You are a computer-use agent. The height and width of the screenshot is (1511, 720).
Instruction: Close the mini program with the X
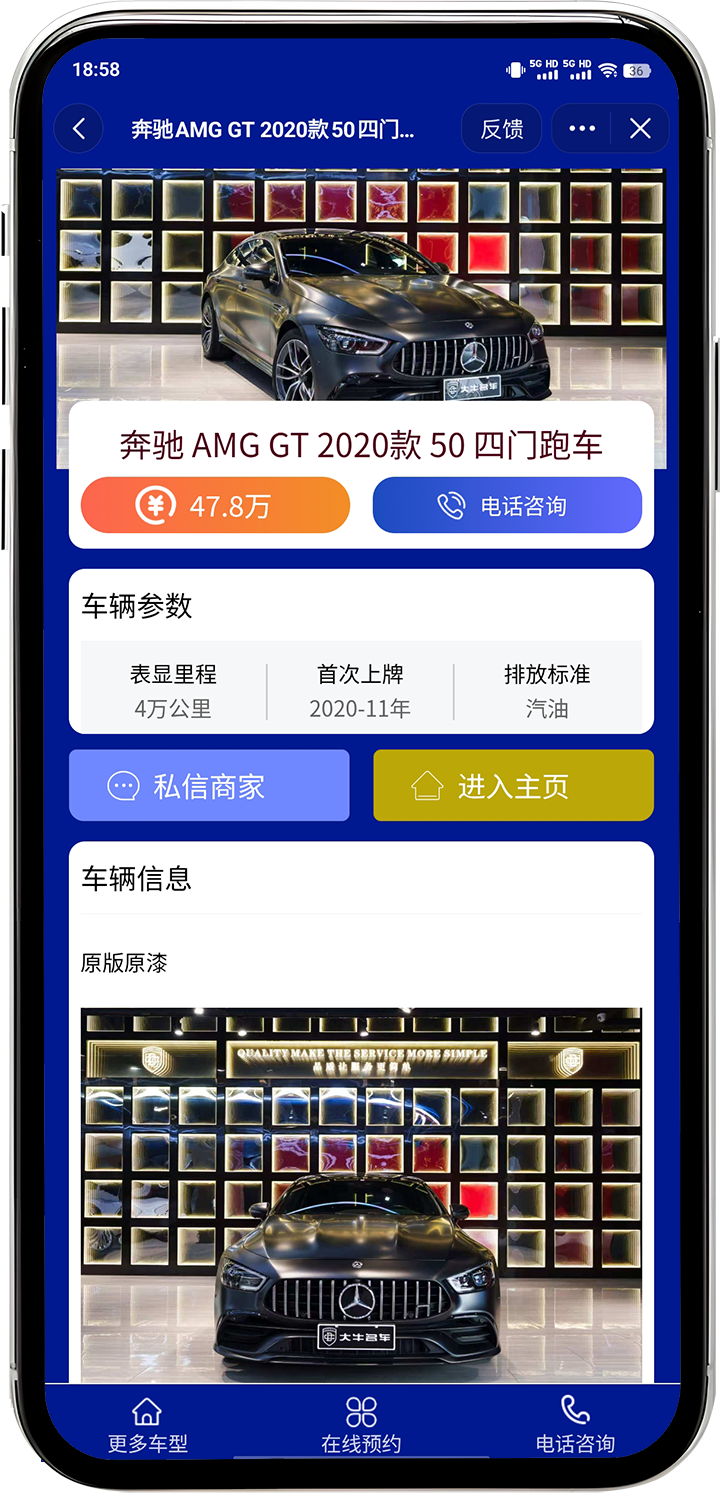[640, 129]
